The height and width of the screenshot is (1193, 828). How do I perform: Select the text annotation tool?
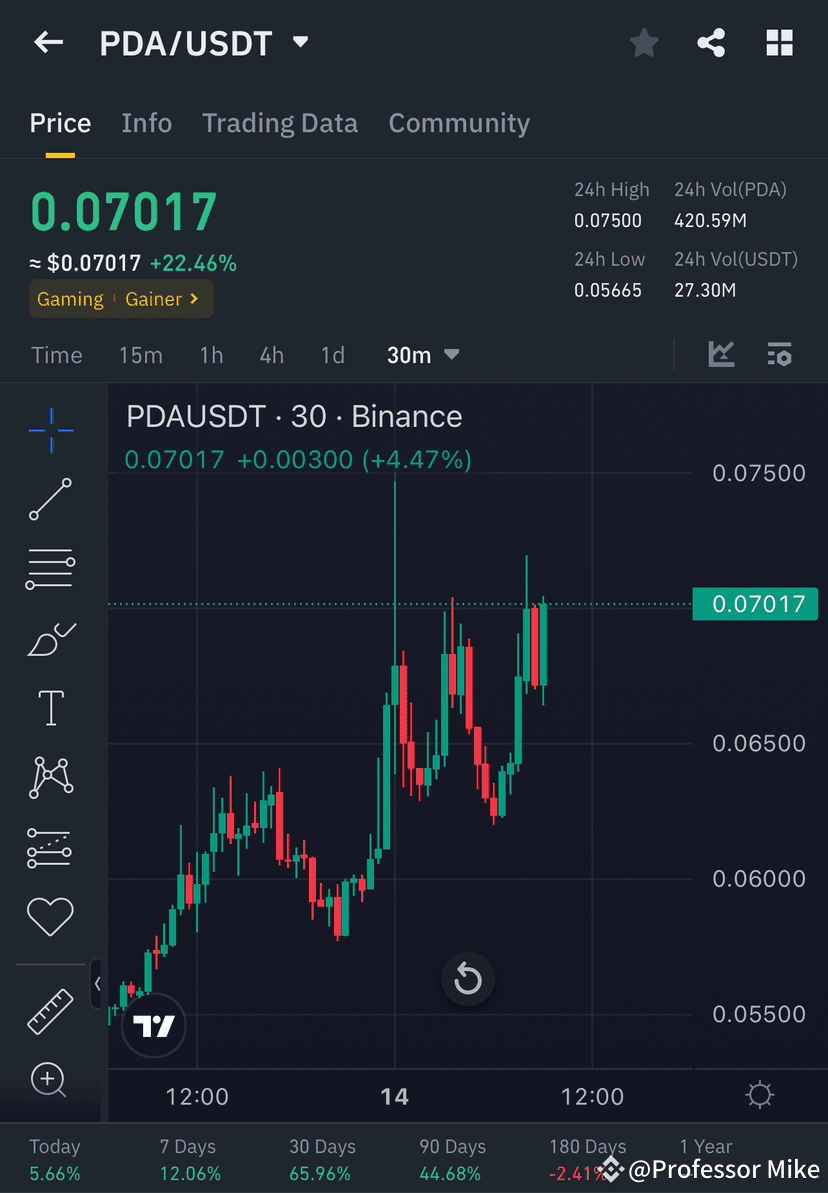[50, 707]
